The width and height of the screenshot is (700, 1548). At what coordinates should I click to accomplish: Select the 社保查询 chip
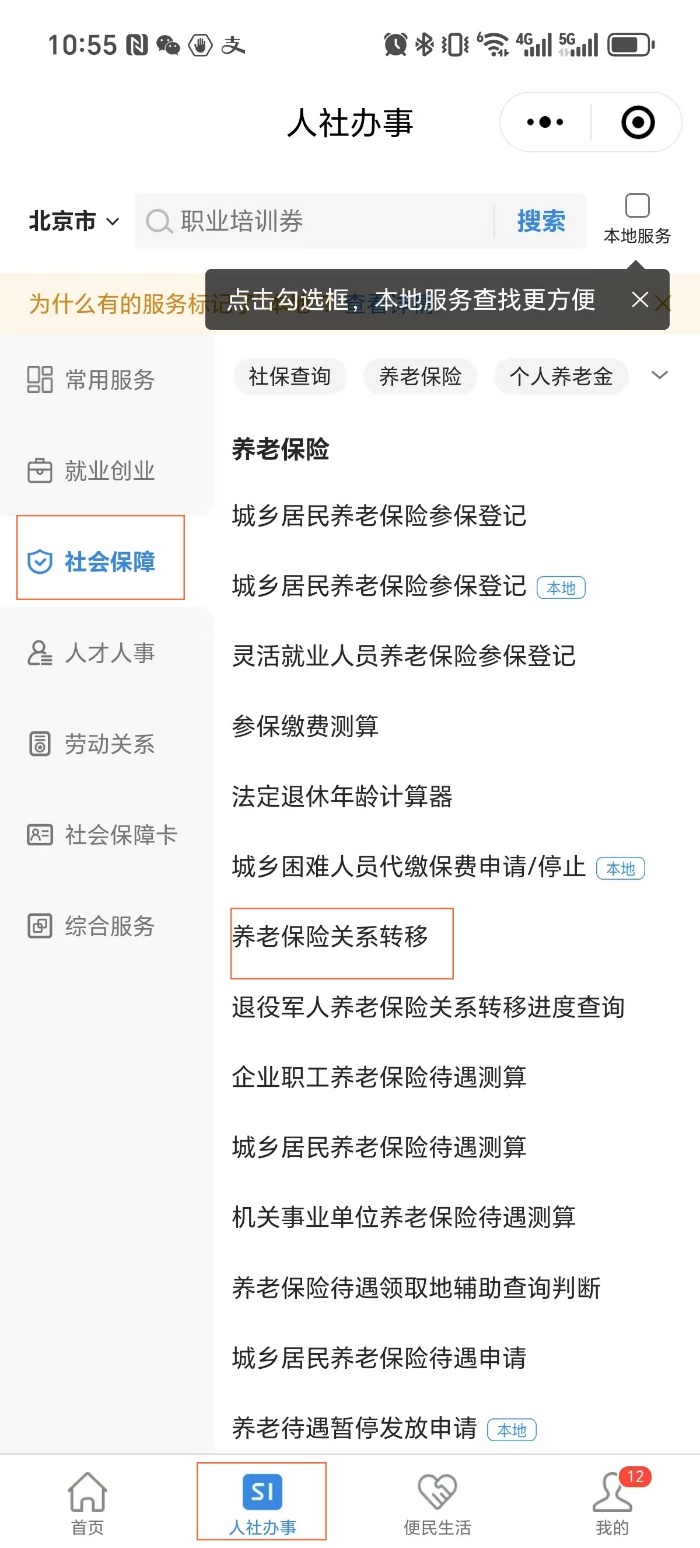click(289, 377)
